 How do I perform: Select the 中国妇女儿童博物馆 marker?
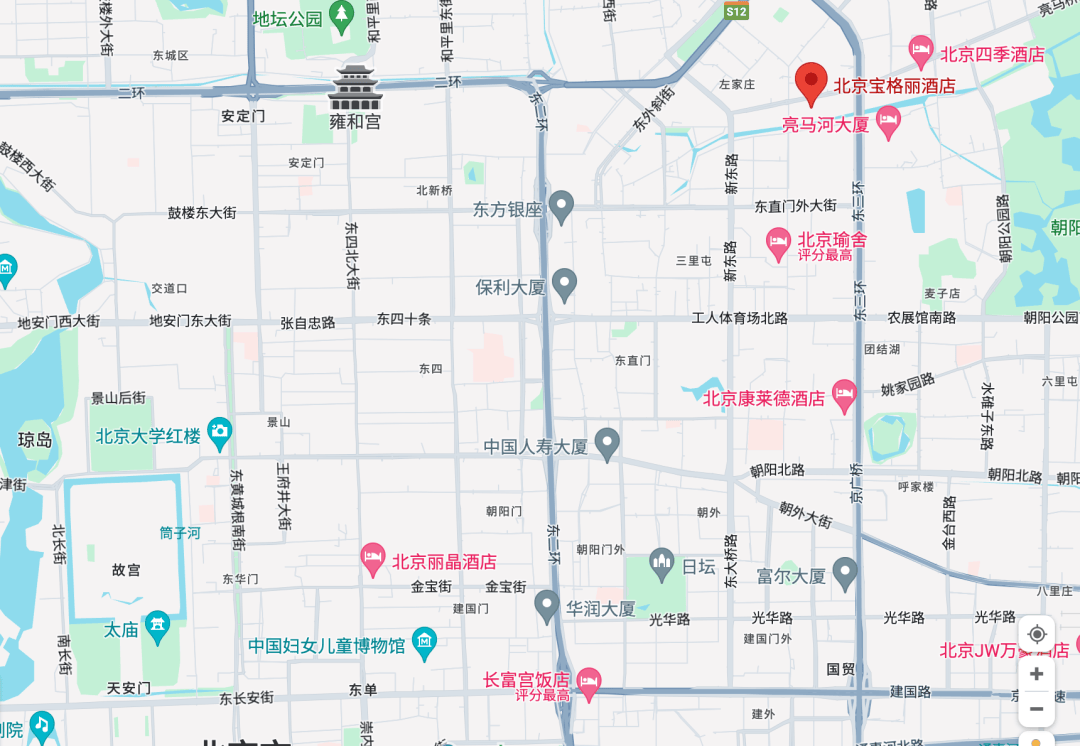(x=424, y=643)
